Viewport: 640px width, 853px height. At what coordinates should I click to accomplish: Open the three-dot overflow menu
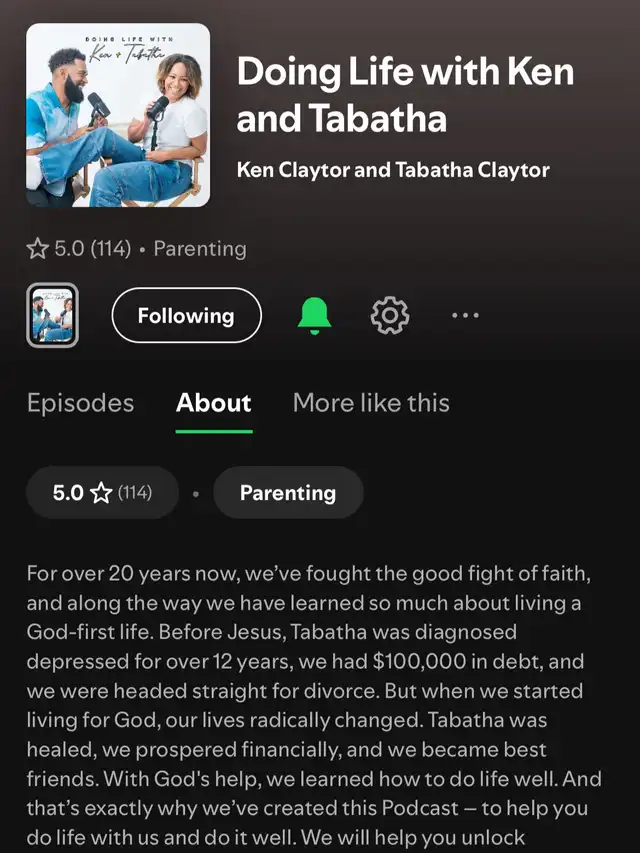(465, 316)
